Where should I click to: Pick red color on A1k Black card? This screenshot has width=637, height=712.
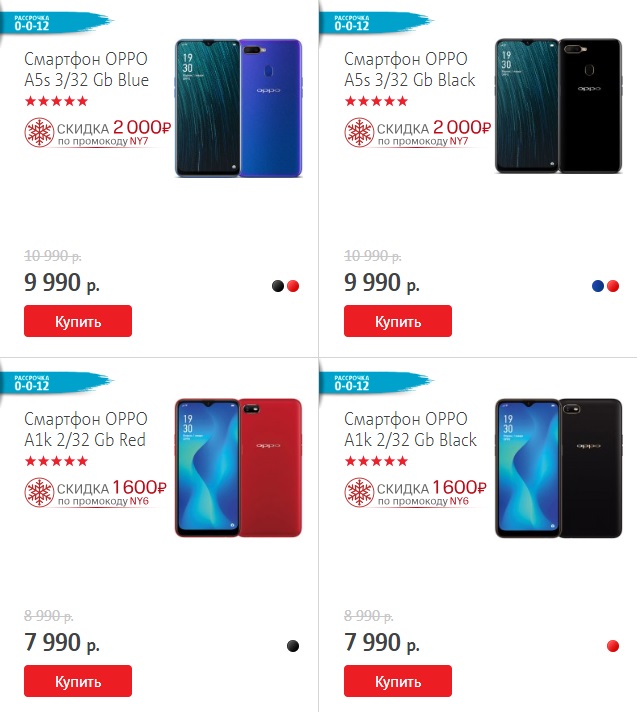(613, 646)
